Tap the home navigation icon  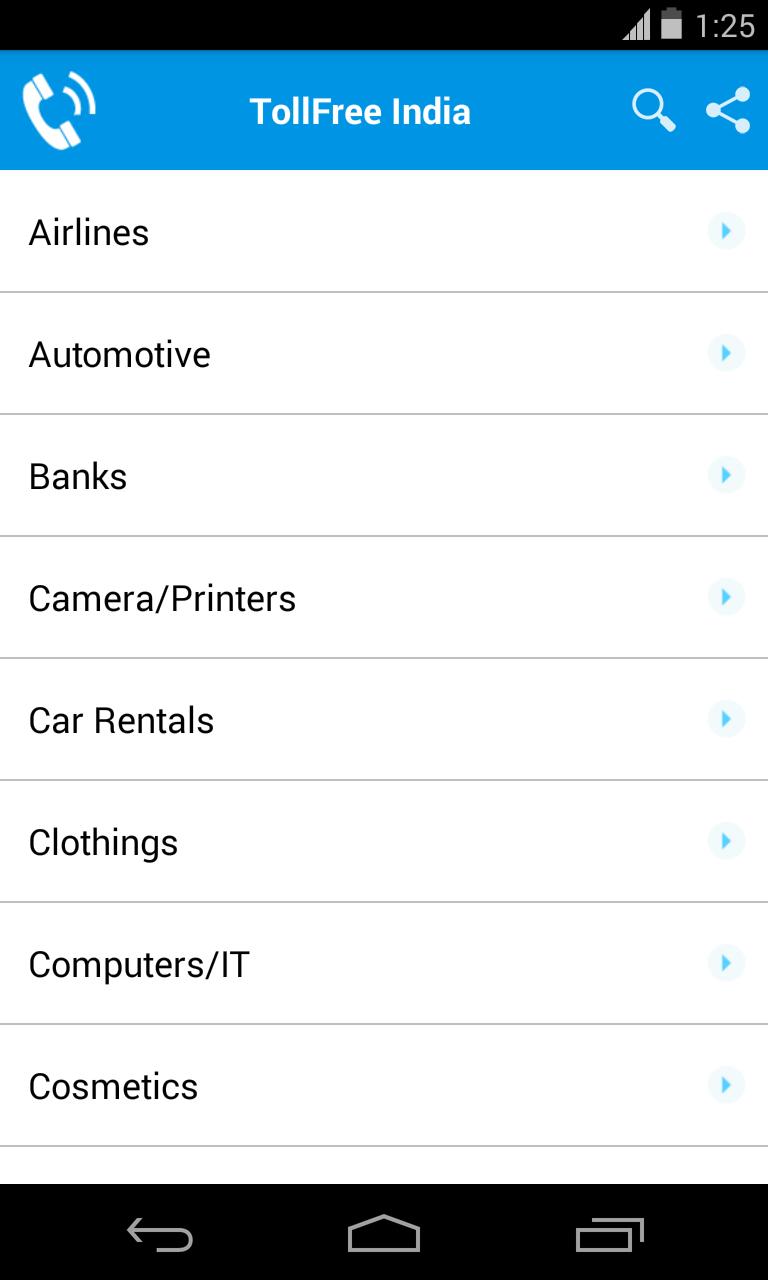click(x=383, y=1236)
